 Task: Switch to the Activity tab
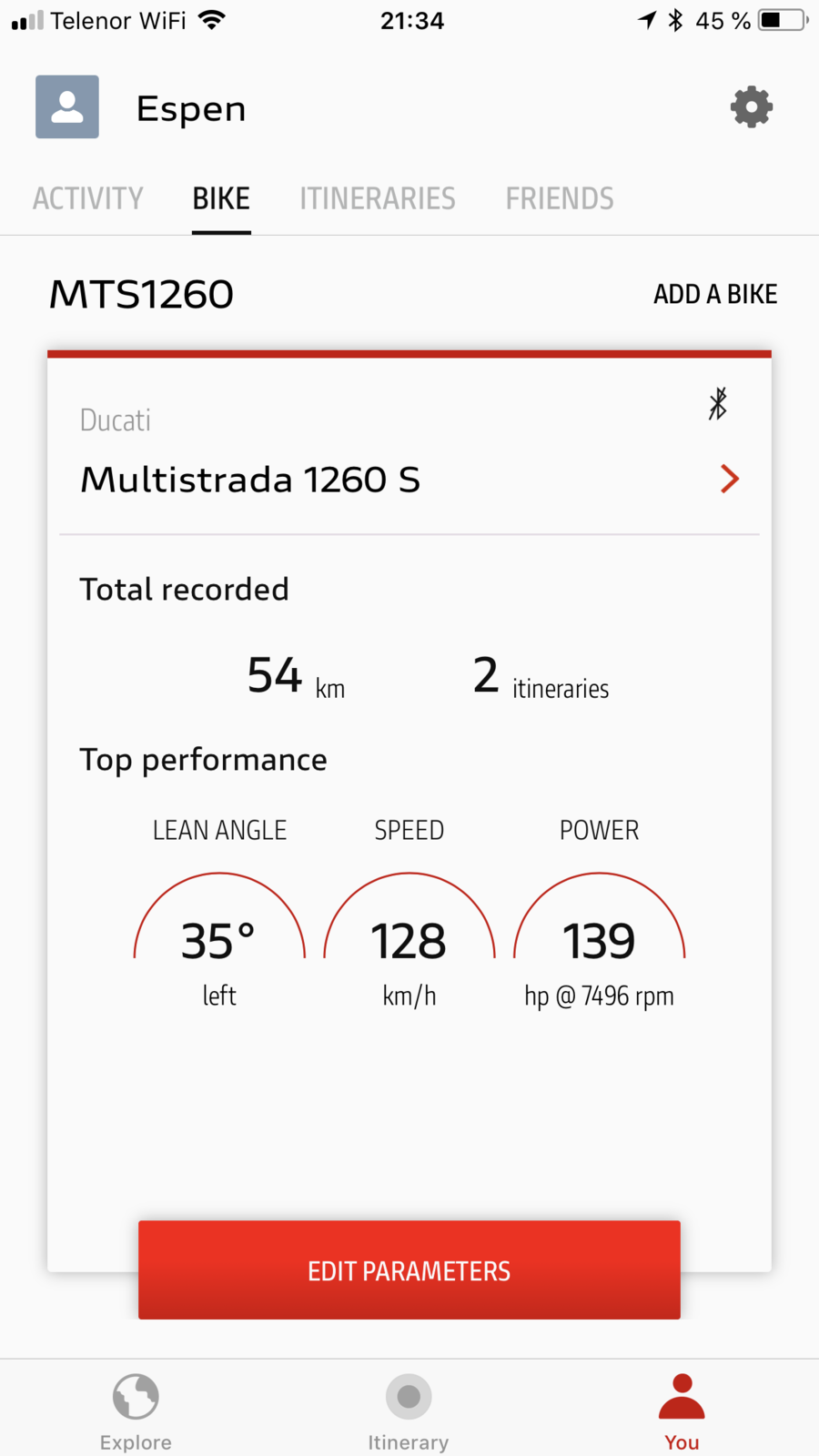pos(88,198)
